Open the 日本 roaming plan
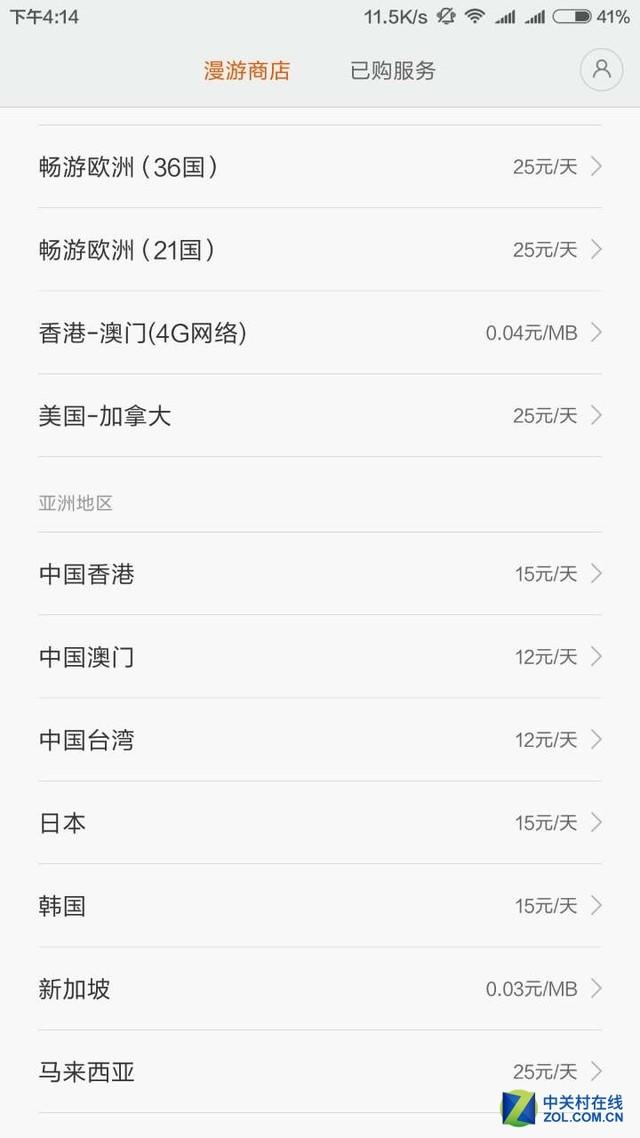 tap(320, 823)
